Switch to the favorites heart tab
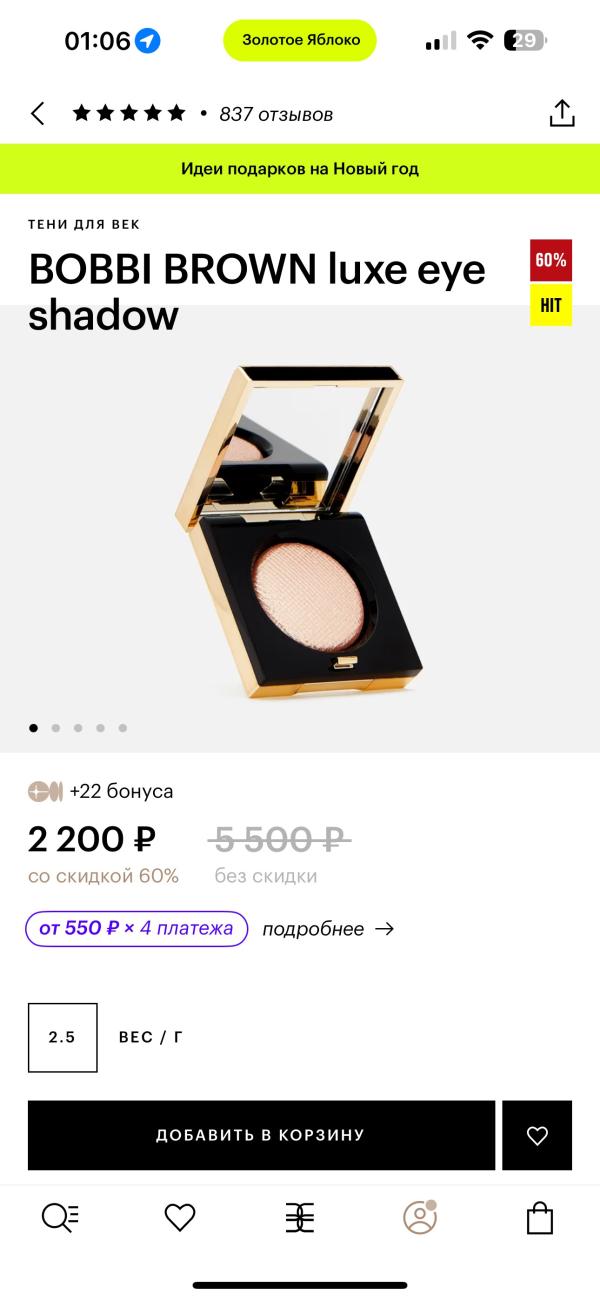 click(x=180, y=1217)
